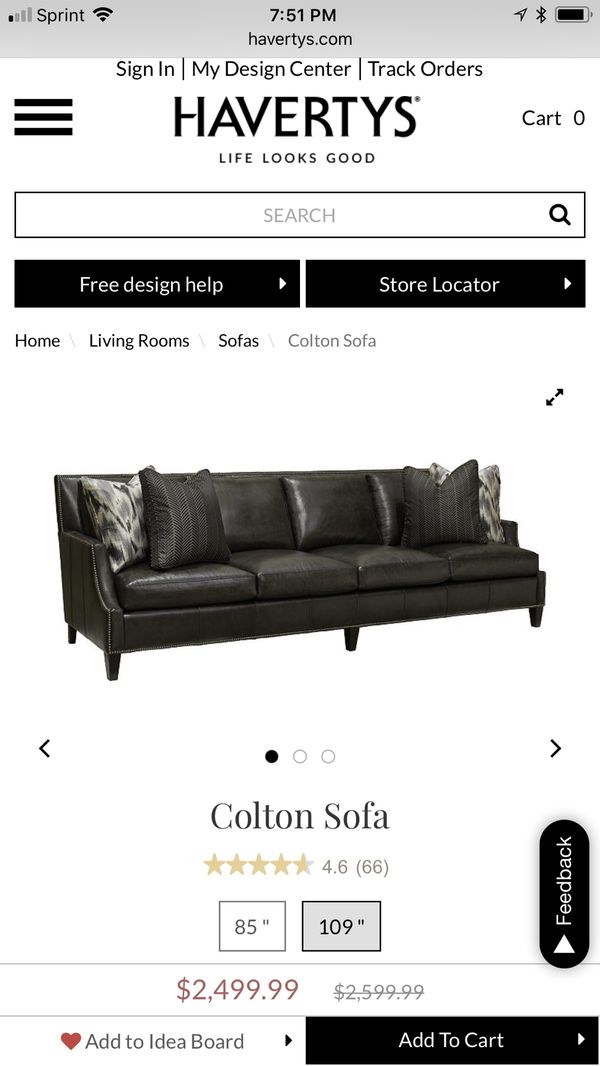Image resolution: width=600 pixels, height=1066 pixels.
Task: Go to Home breadcrumb
Action: click(x=37, y=341)
